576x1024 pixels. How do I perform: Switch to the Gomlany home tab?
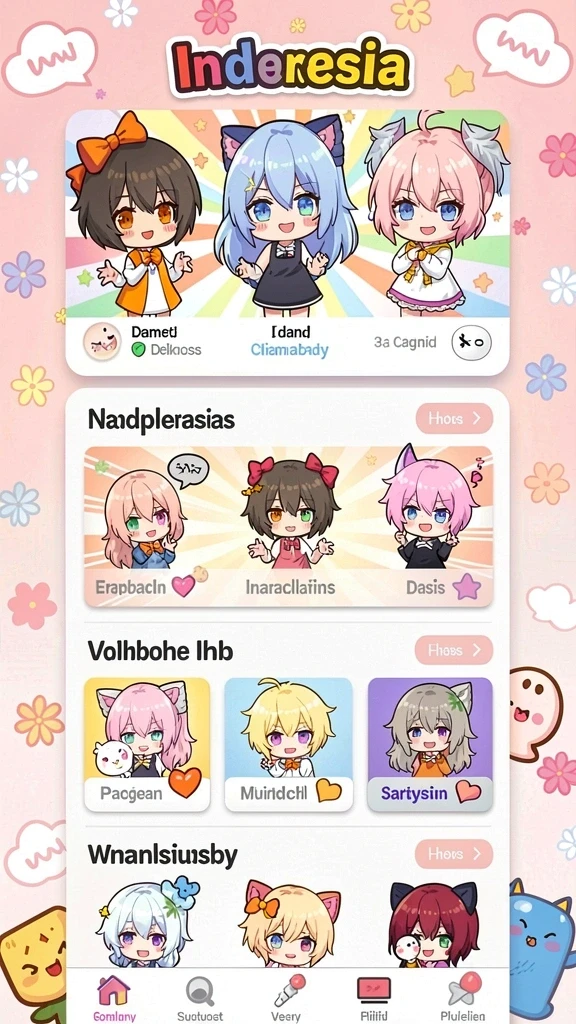(x=114, y=998)
